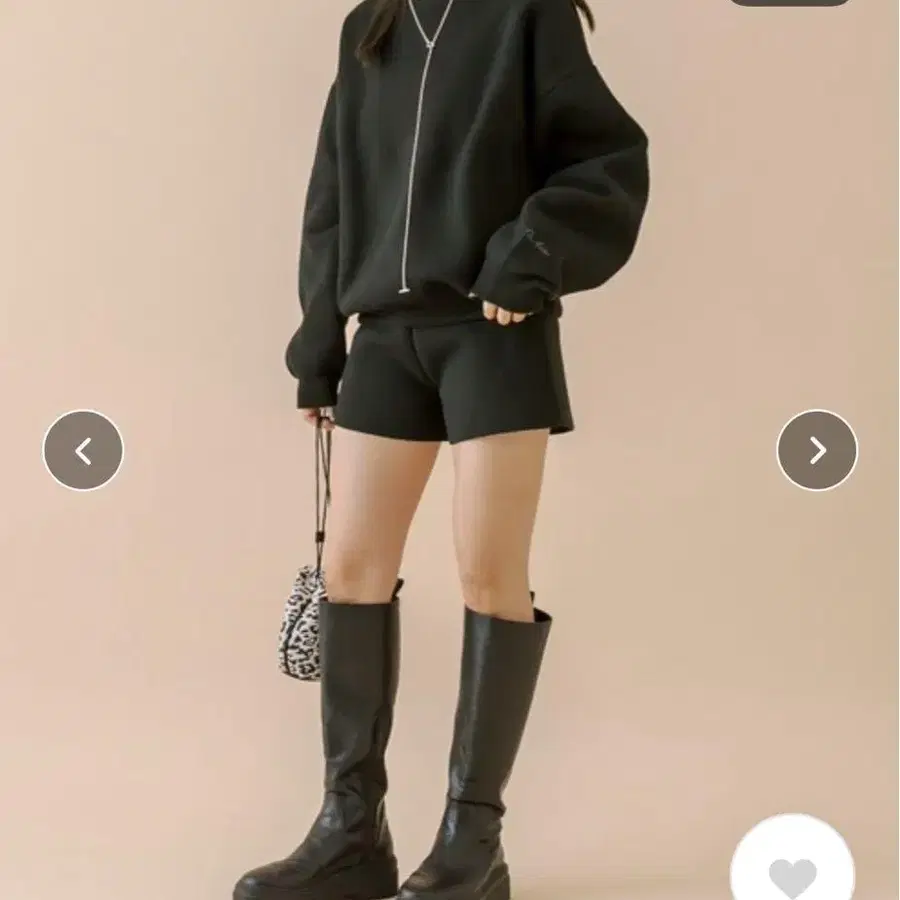This screenshot has width=900, height=900.
Task: Favorite this item with the heart button
Action: coord(793,863)
